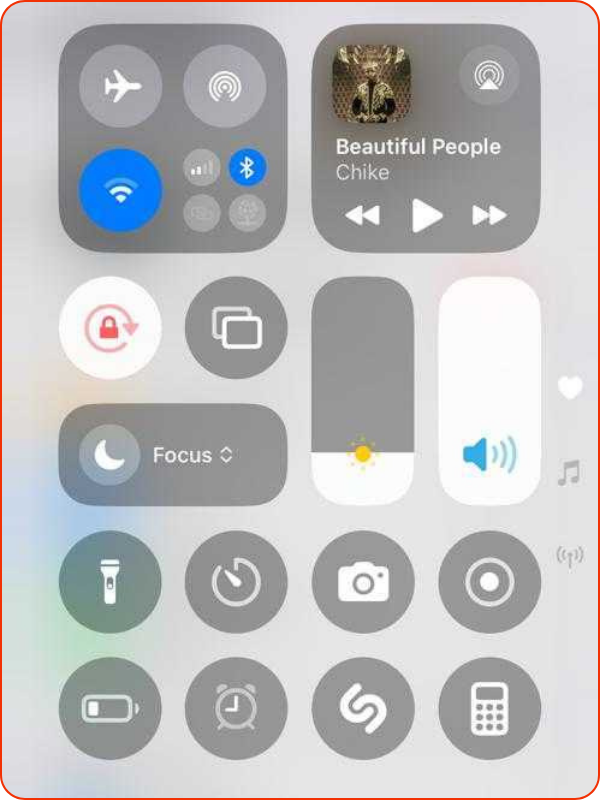
Task: Launch the camera
Action: tap(362, 582)
